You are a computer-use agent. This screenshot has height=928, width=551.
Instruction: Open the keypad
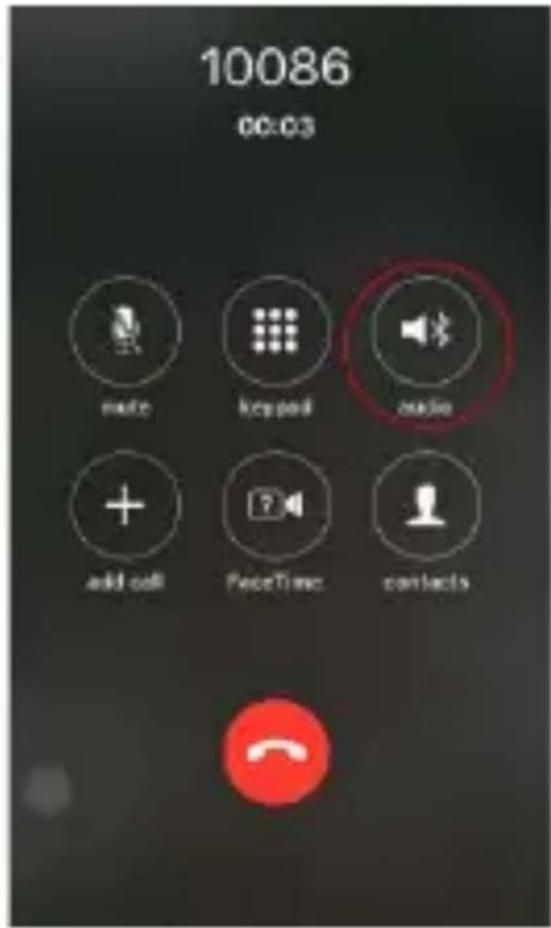pos(276,330)
